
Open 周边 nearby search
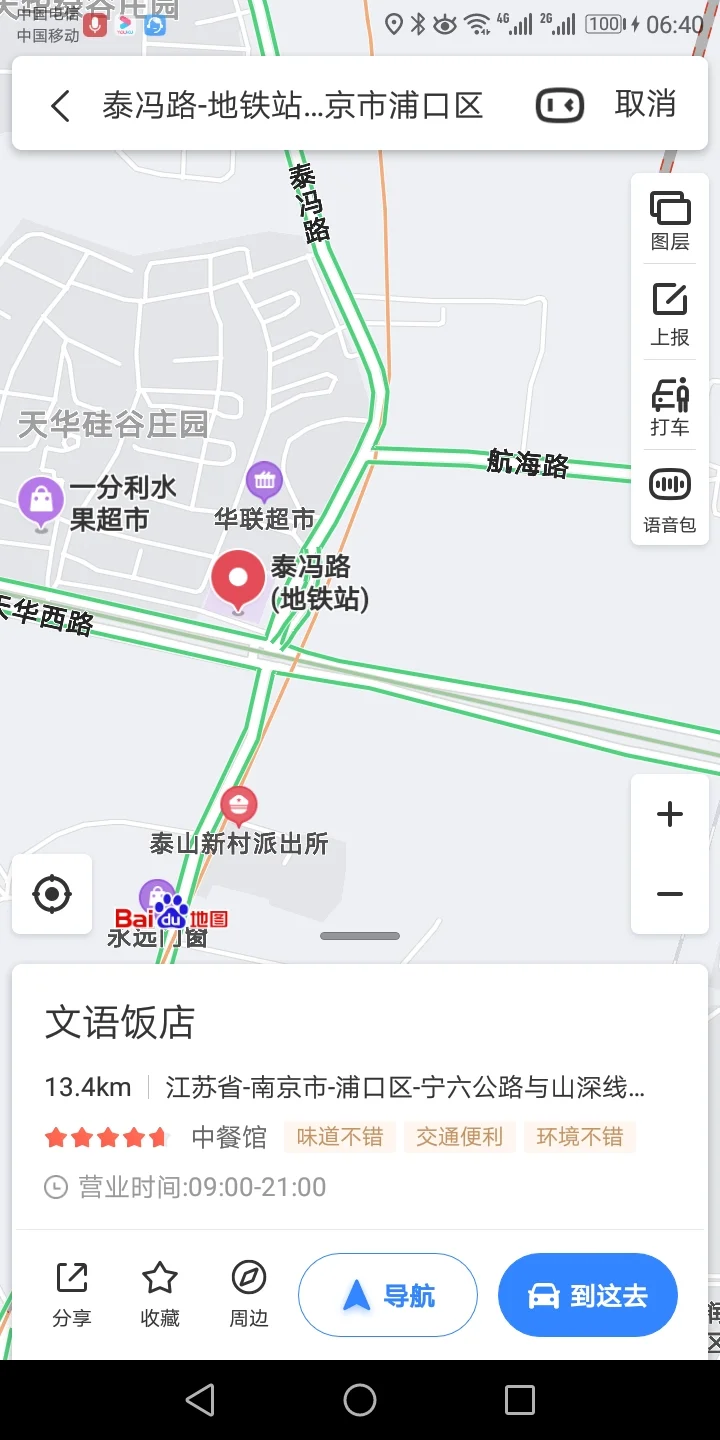click(x=248, y=1291)
